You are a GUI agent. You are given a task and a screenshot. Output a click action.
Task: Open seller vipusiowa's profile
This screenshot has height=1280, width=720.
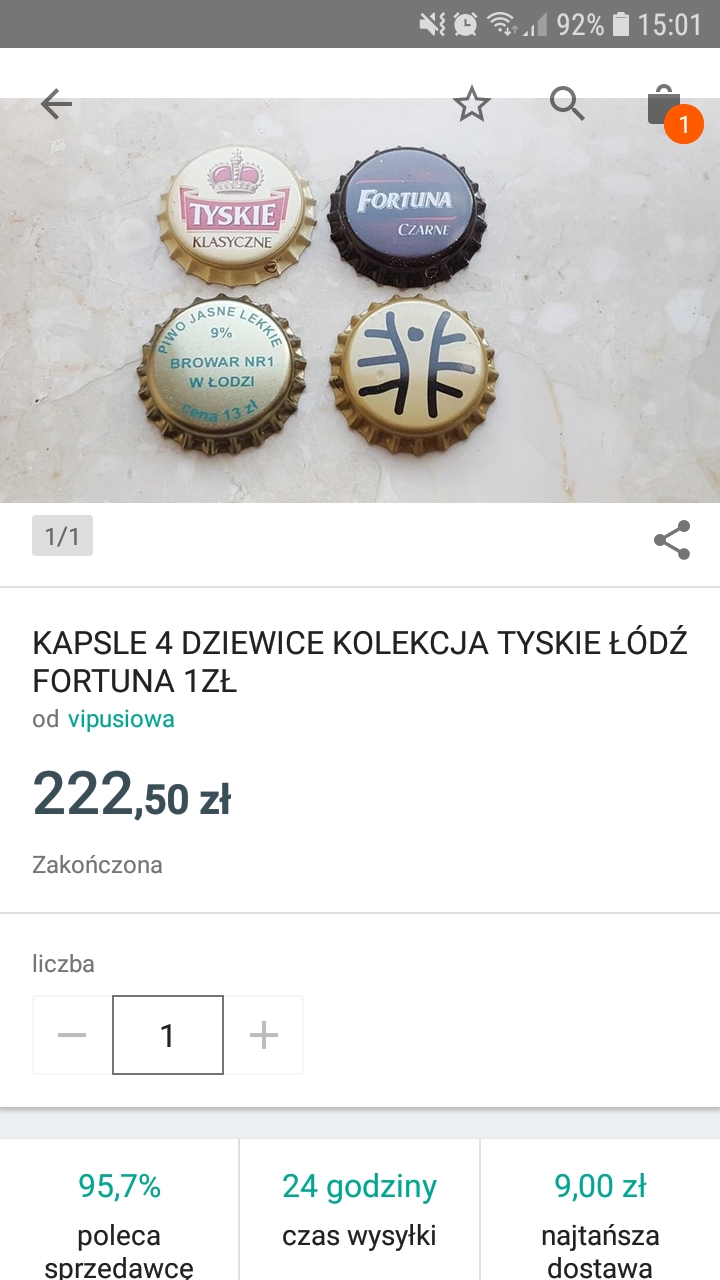[x=121, y=719]
